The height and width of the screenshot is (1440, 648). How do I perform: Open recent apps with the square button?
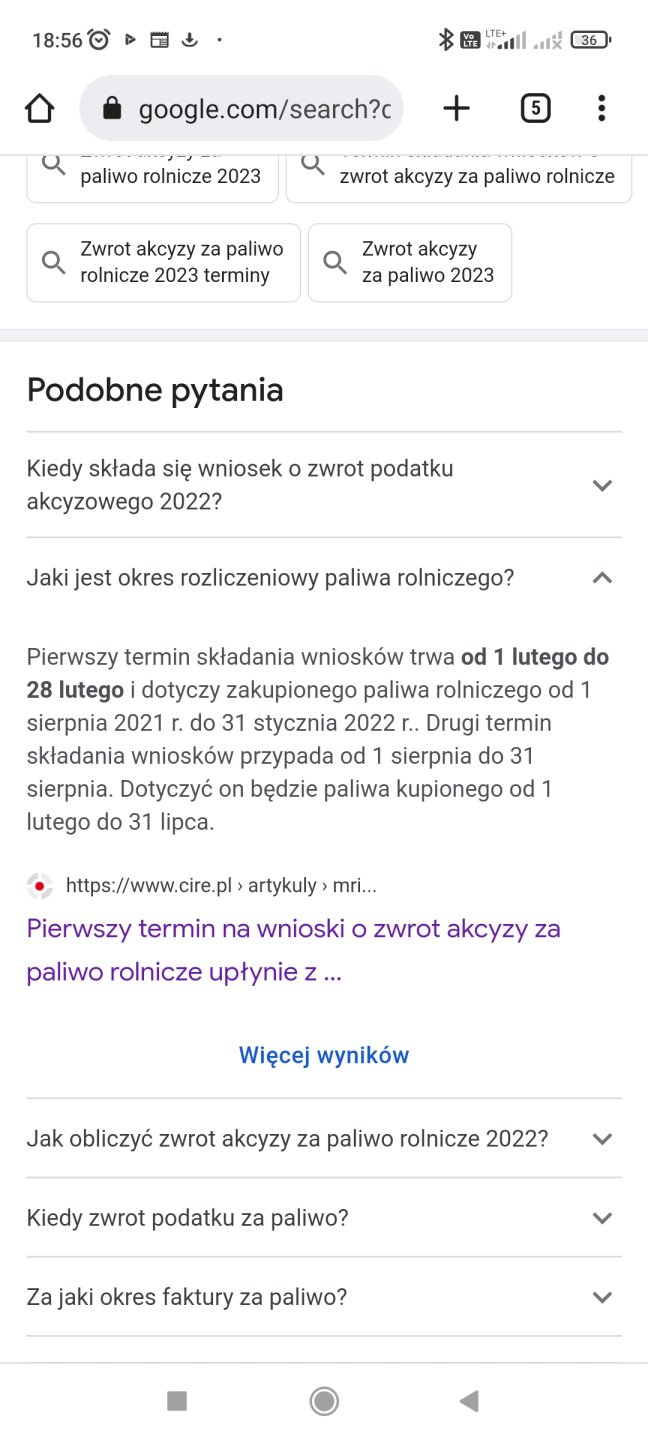click(x=177, y=1401)
